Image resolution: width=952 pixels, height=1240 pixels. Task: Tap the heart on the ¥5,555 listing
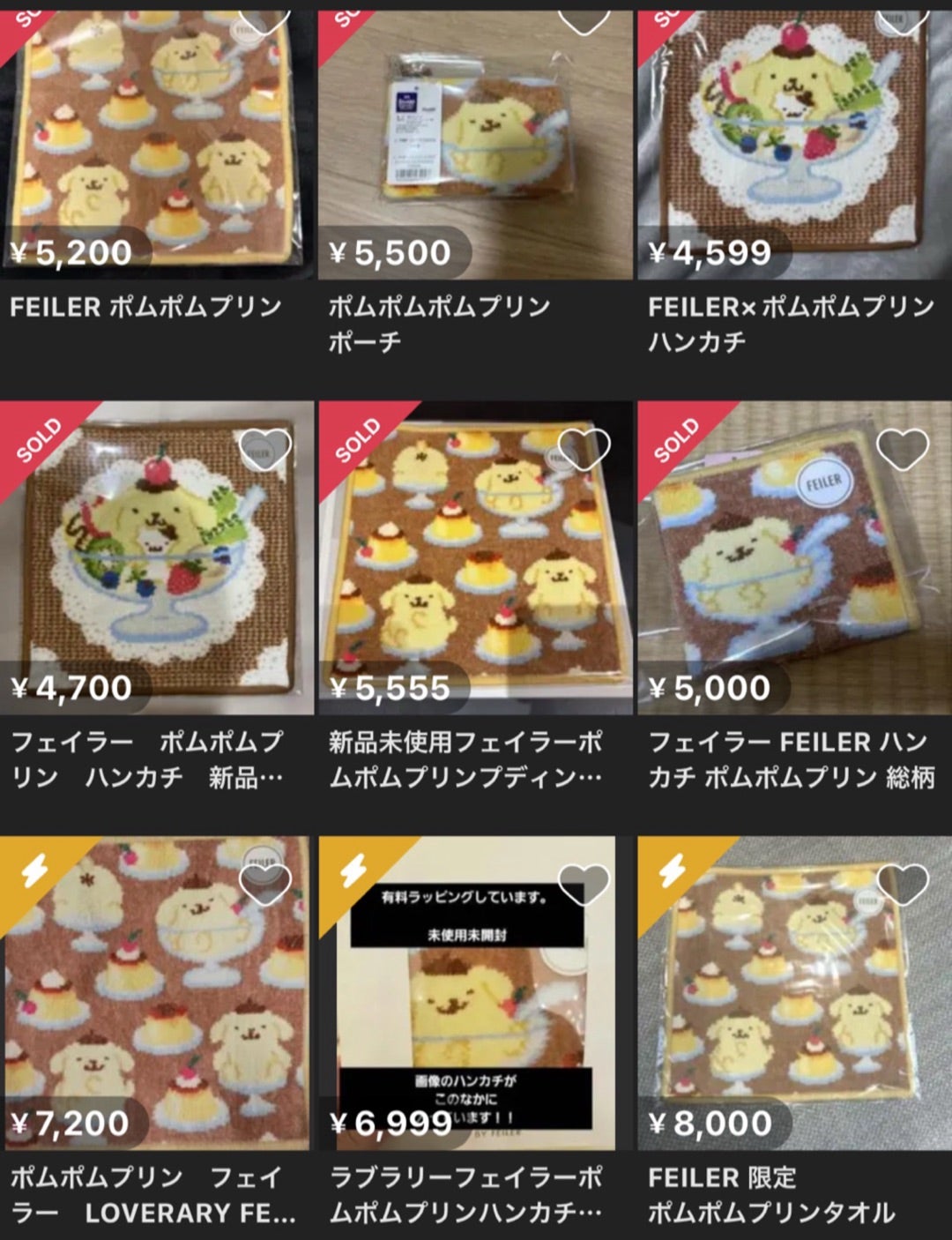pyautogui.click(x=584, y=449)
